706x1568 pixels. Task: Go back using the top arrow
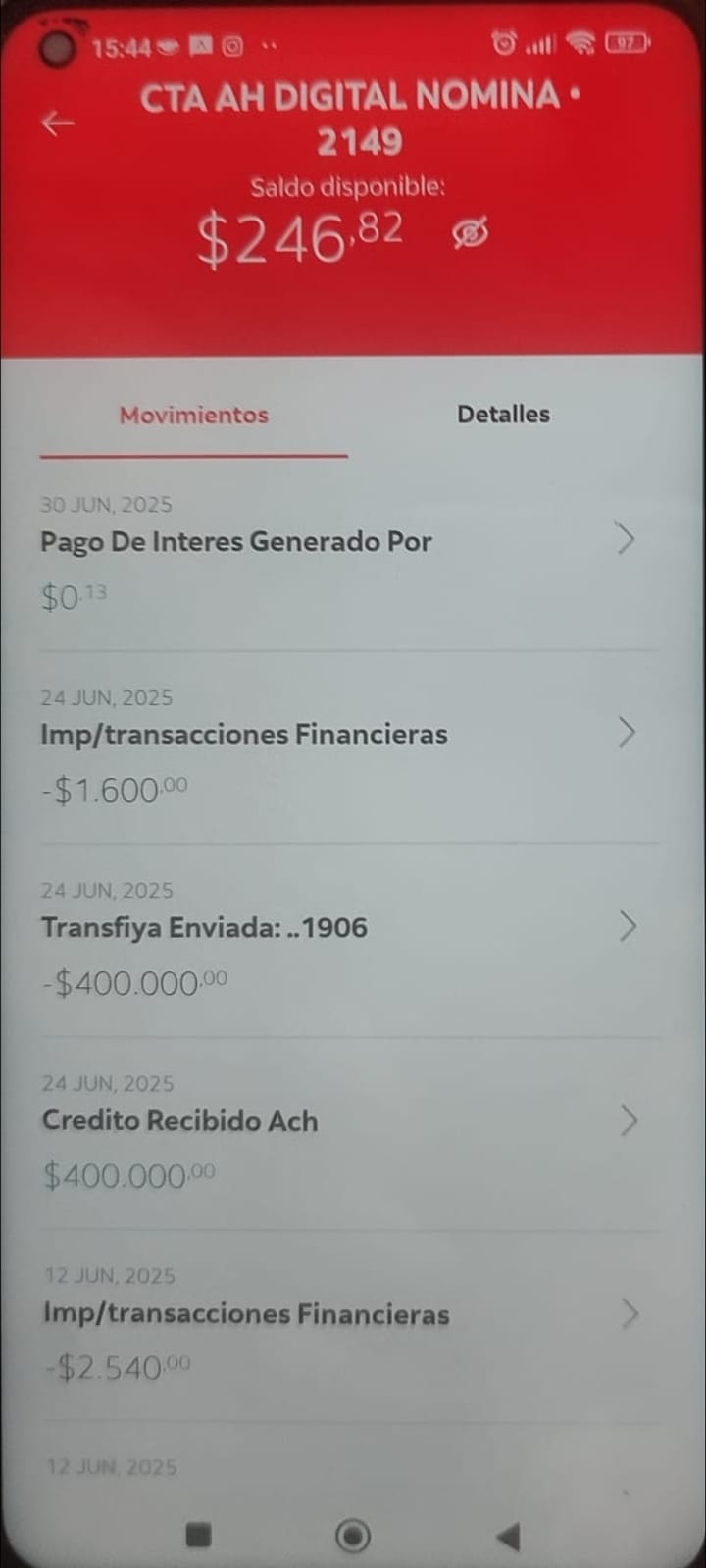(x=58, y=123)
